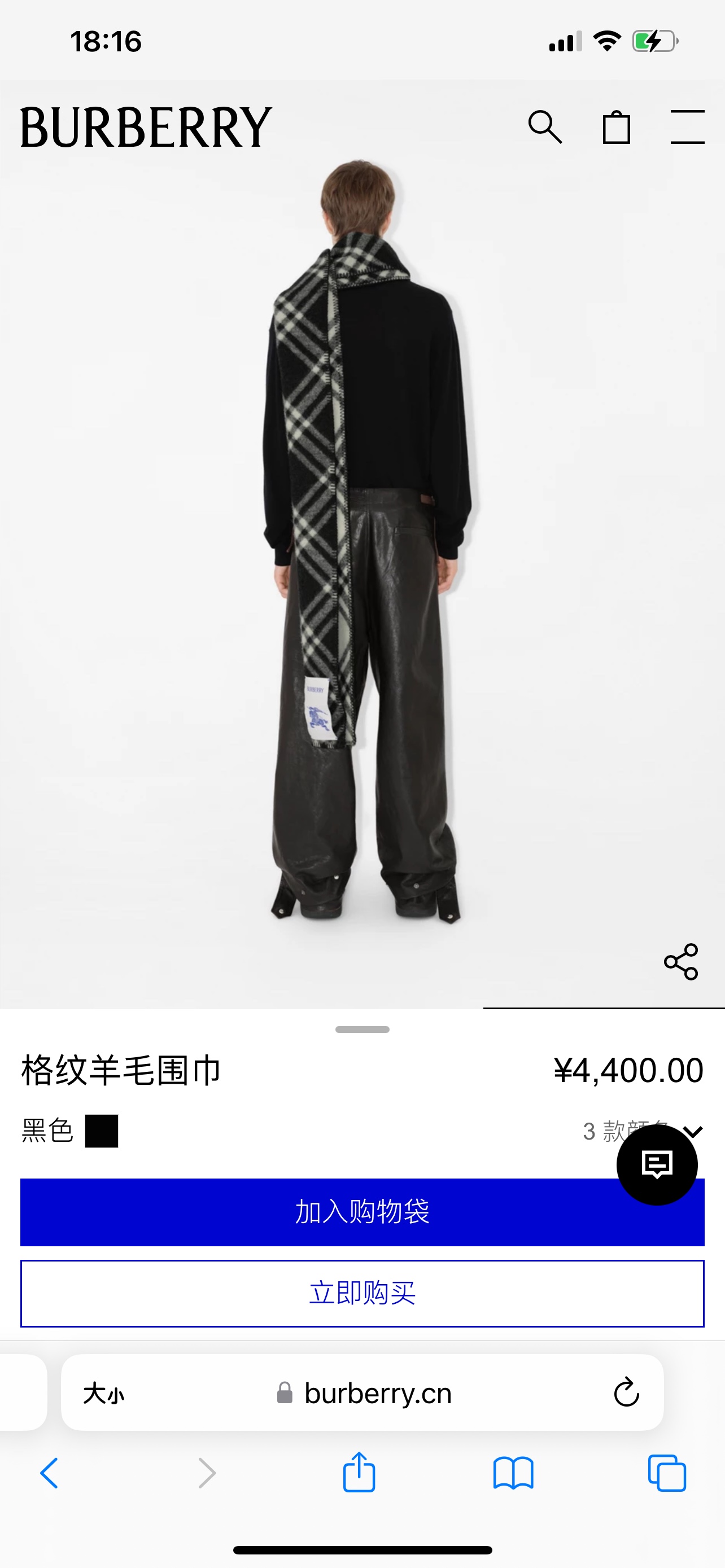Open the hamburger menu

tap(687, 127)
